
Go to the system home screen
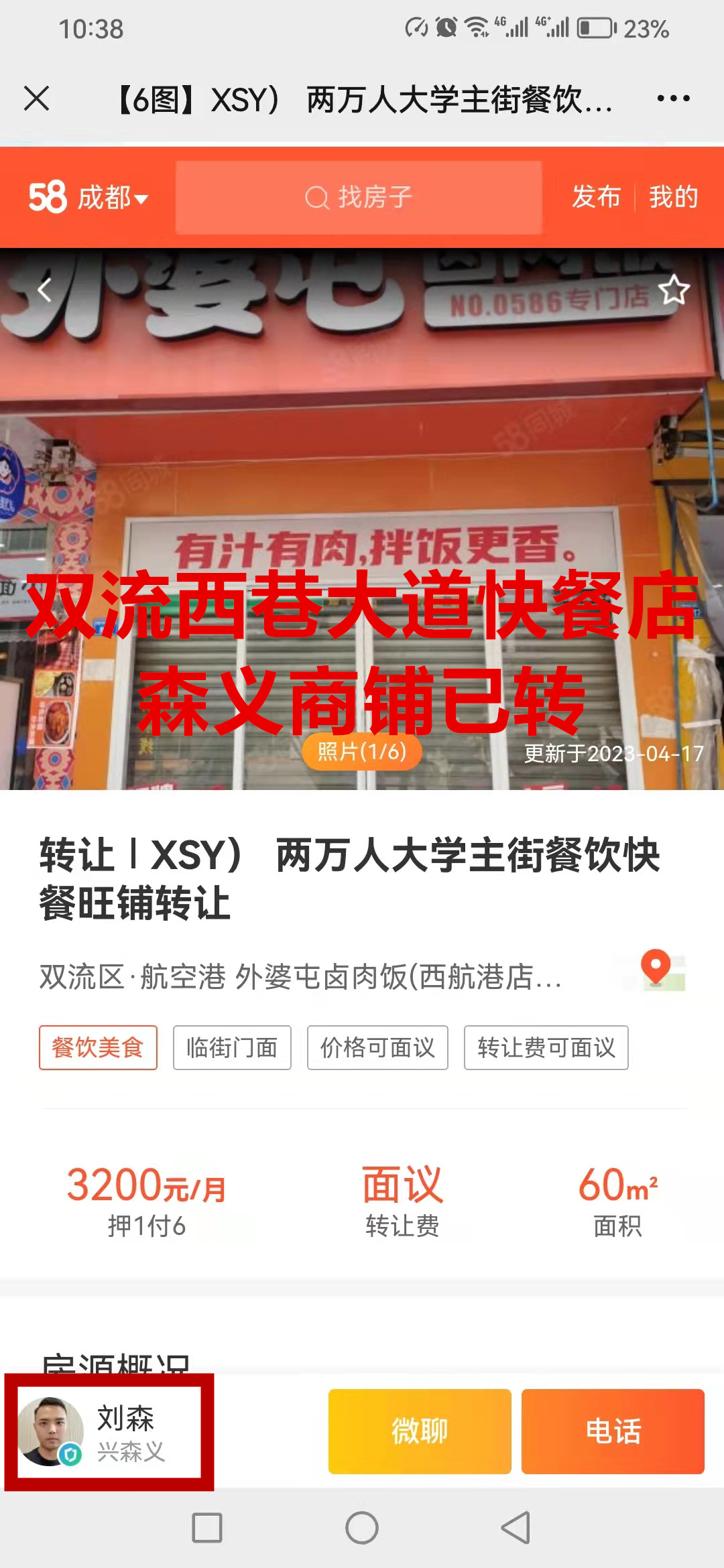pos(362,1528)
